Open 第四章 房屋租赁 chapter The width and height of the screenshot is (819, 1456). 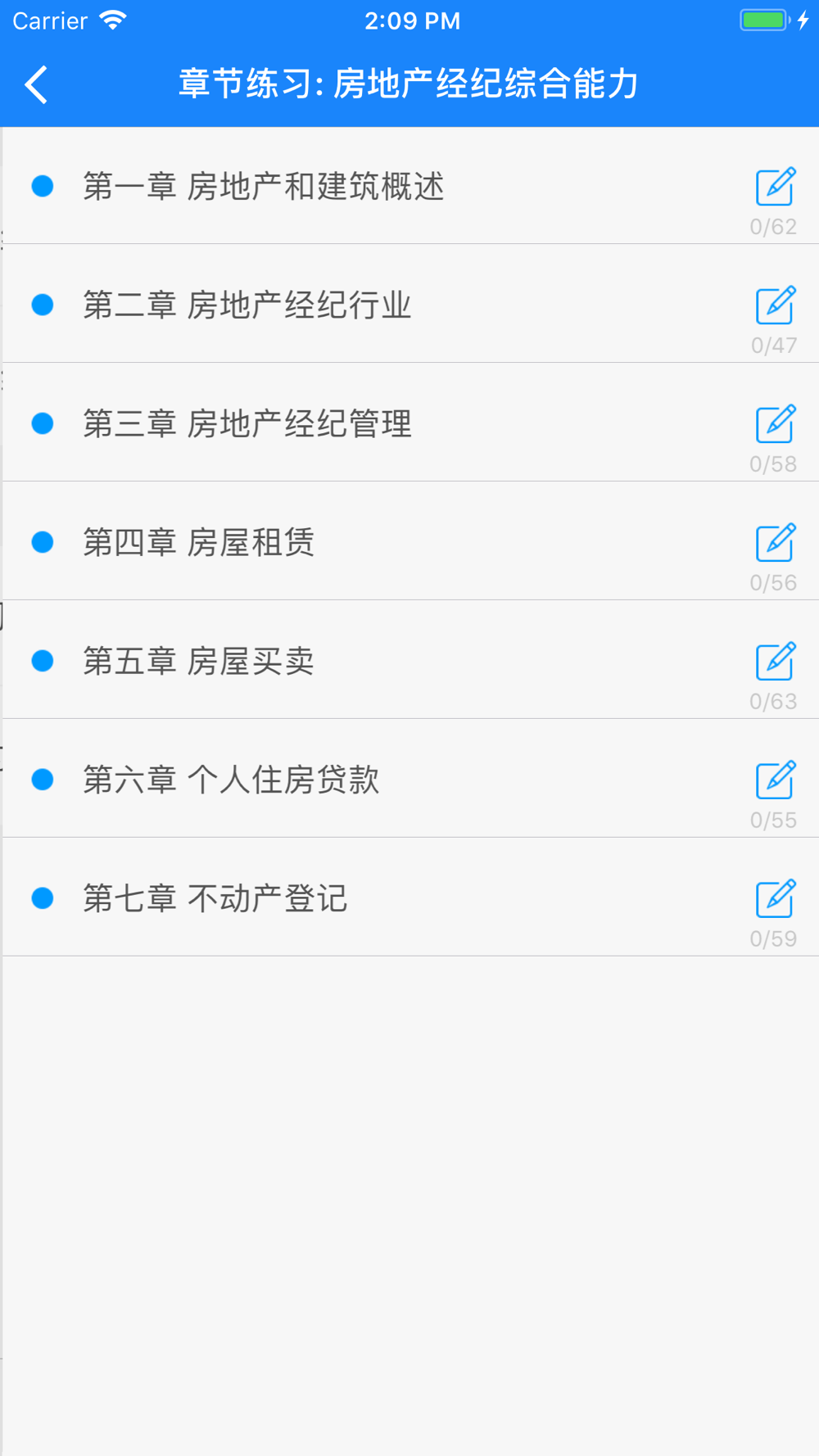pyautogui.click(x=409, y=541)
